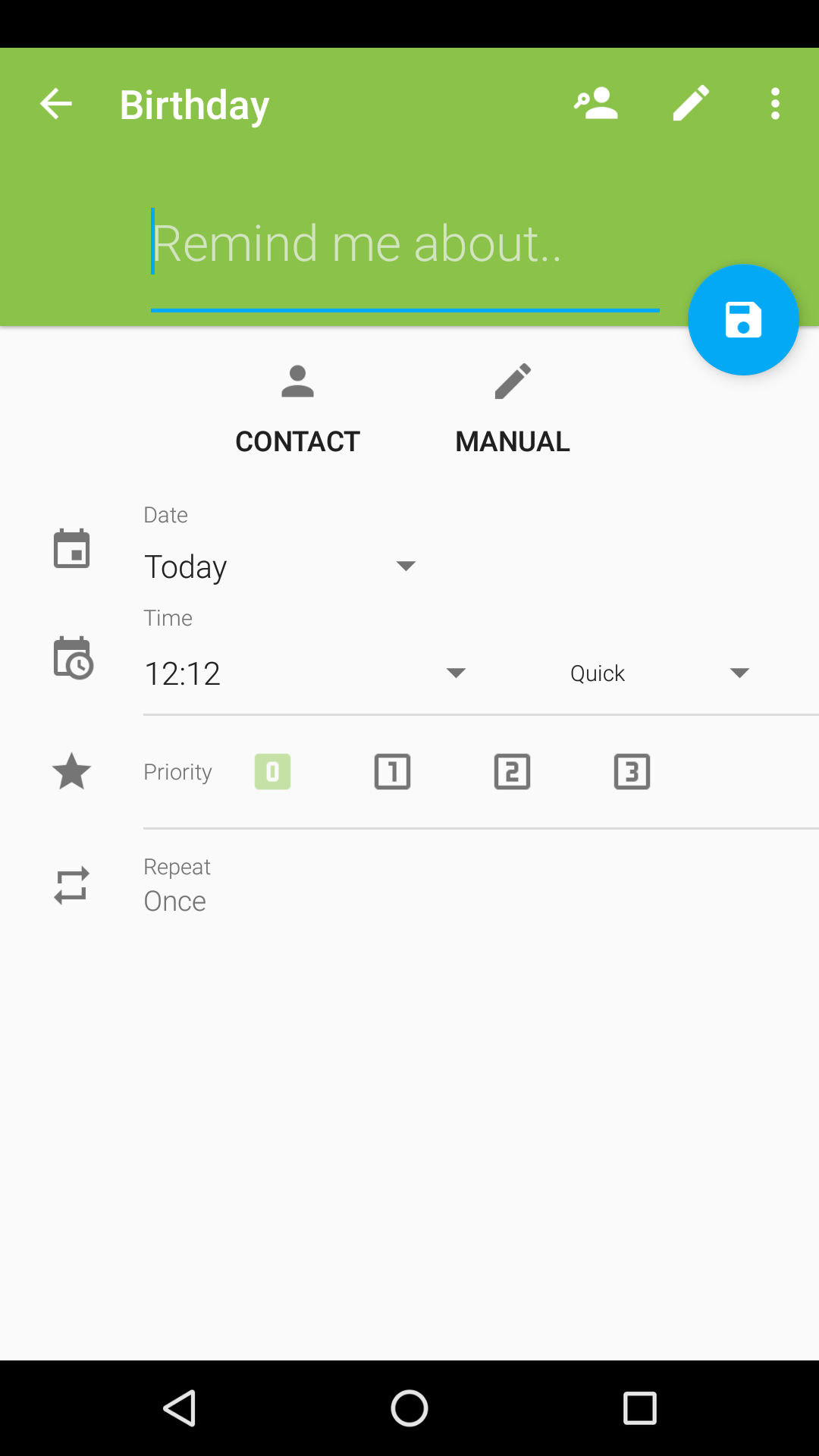
Task: Select priority 1
Action: click(x=392, y=772)
